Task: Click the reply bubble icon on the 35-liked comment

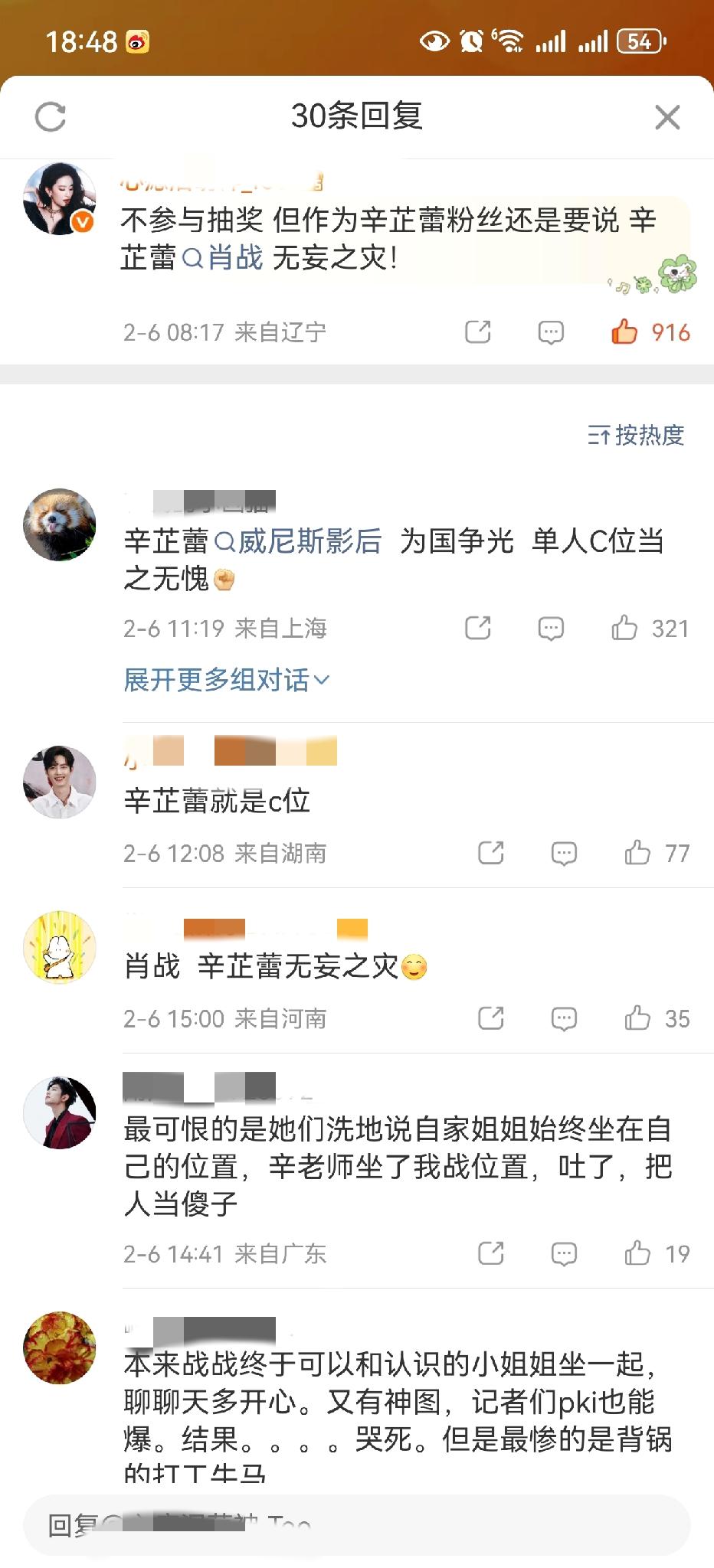Action: (x=565, y=1018)
